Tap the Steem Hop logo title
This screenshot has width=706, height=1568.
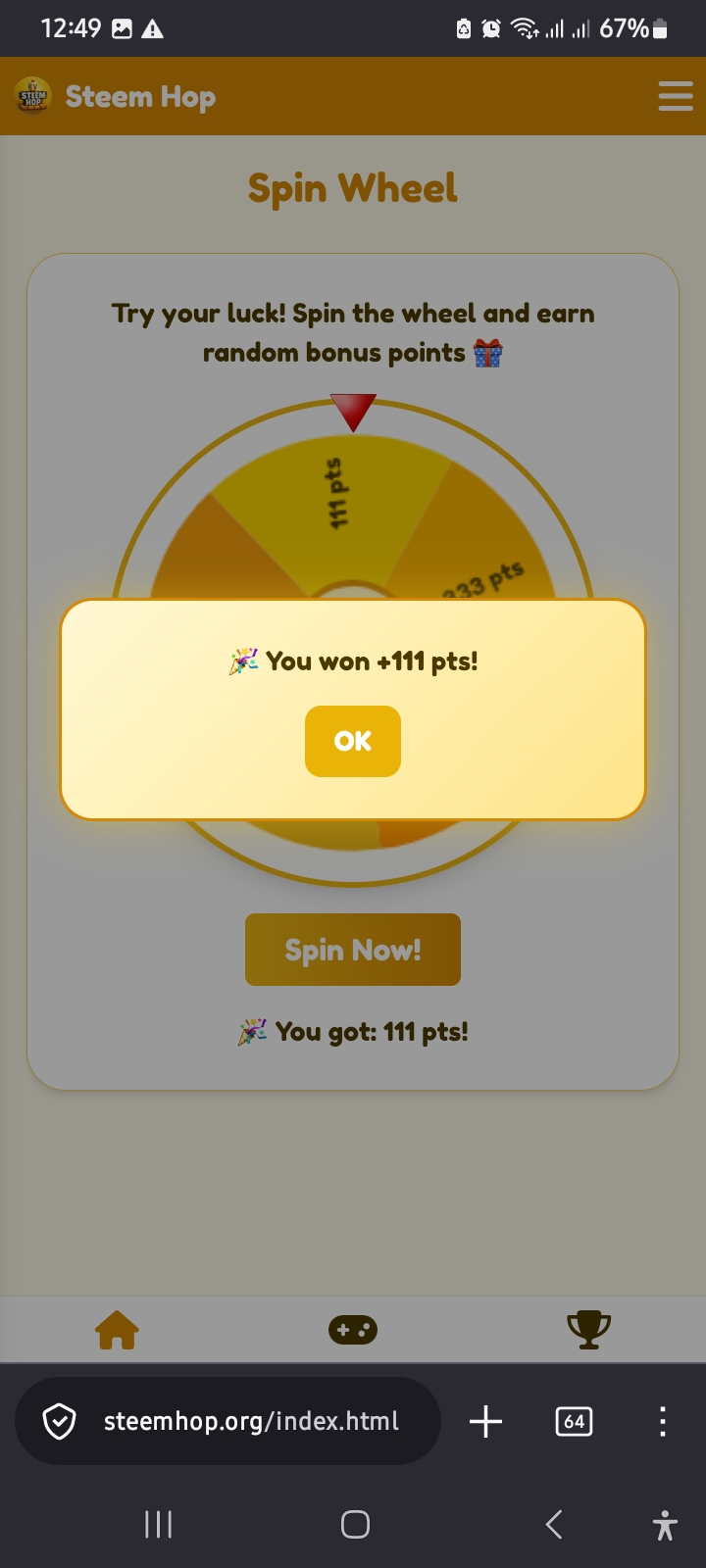[x=116, y=96]
